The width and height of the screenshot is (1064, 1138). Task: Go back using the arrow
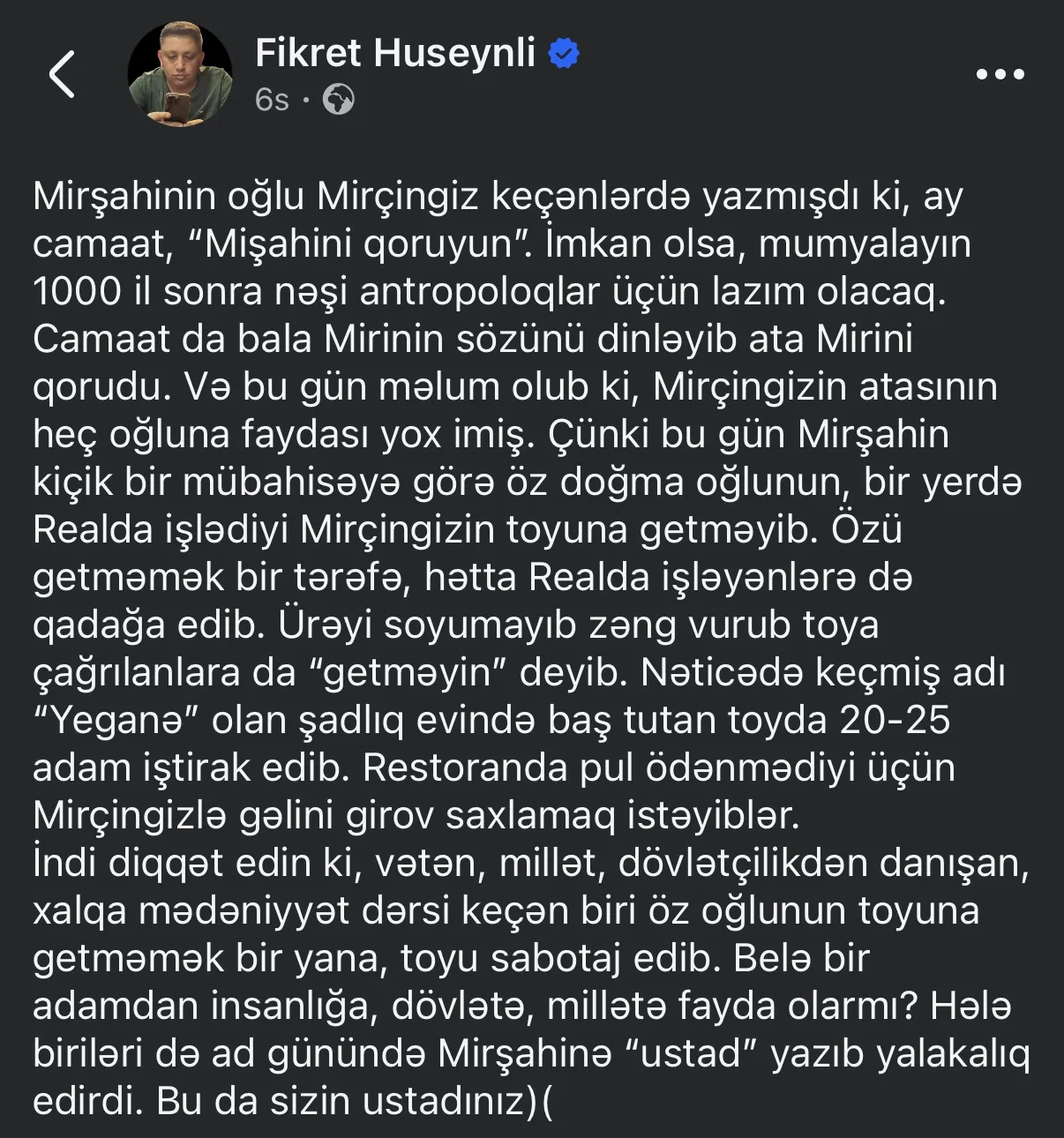pyautogui.click(x=62, y=74)
